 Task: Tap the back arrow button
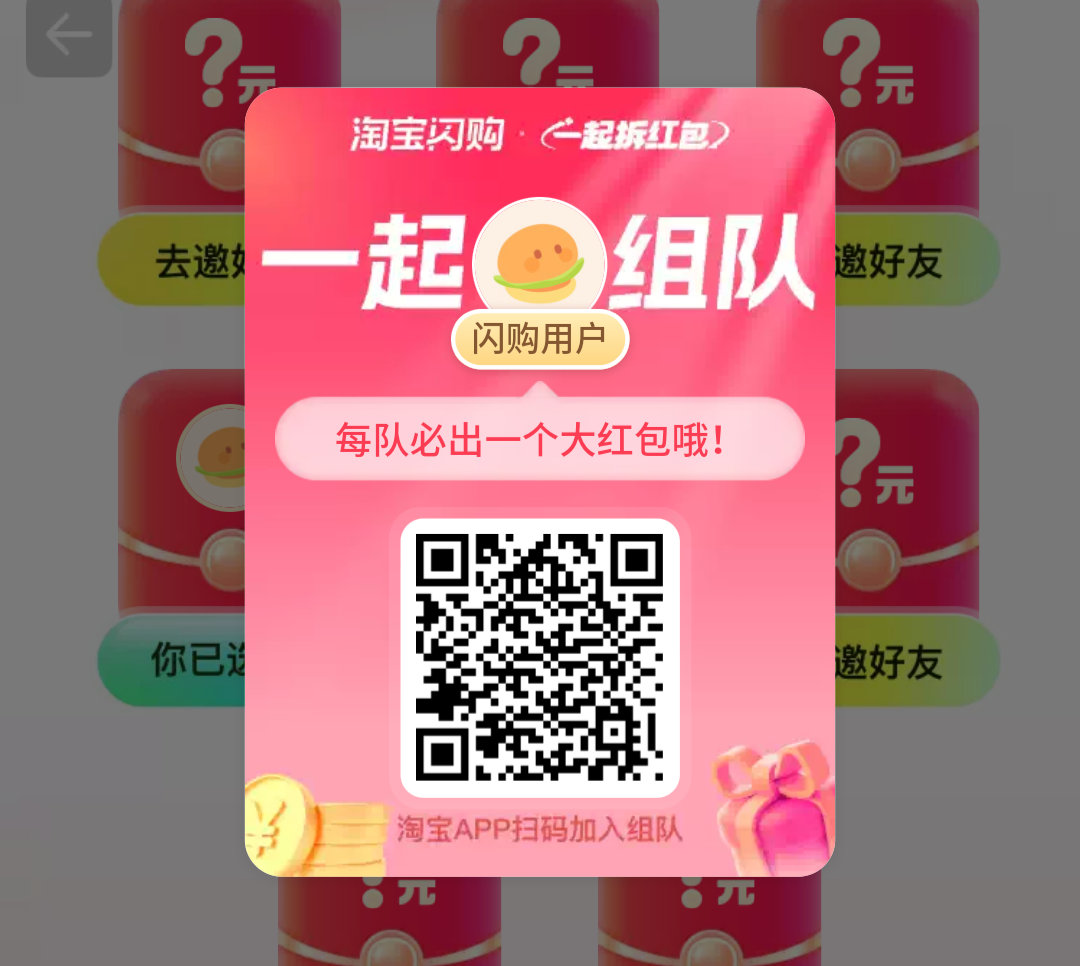coord(68,36)
